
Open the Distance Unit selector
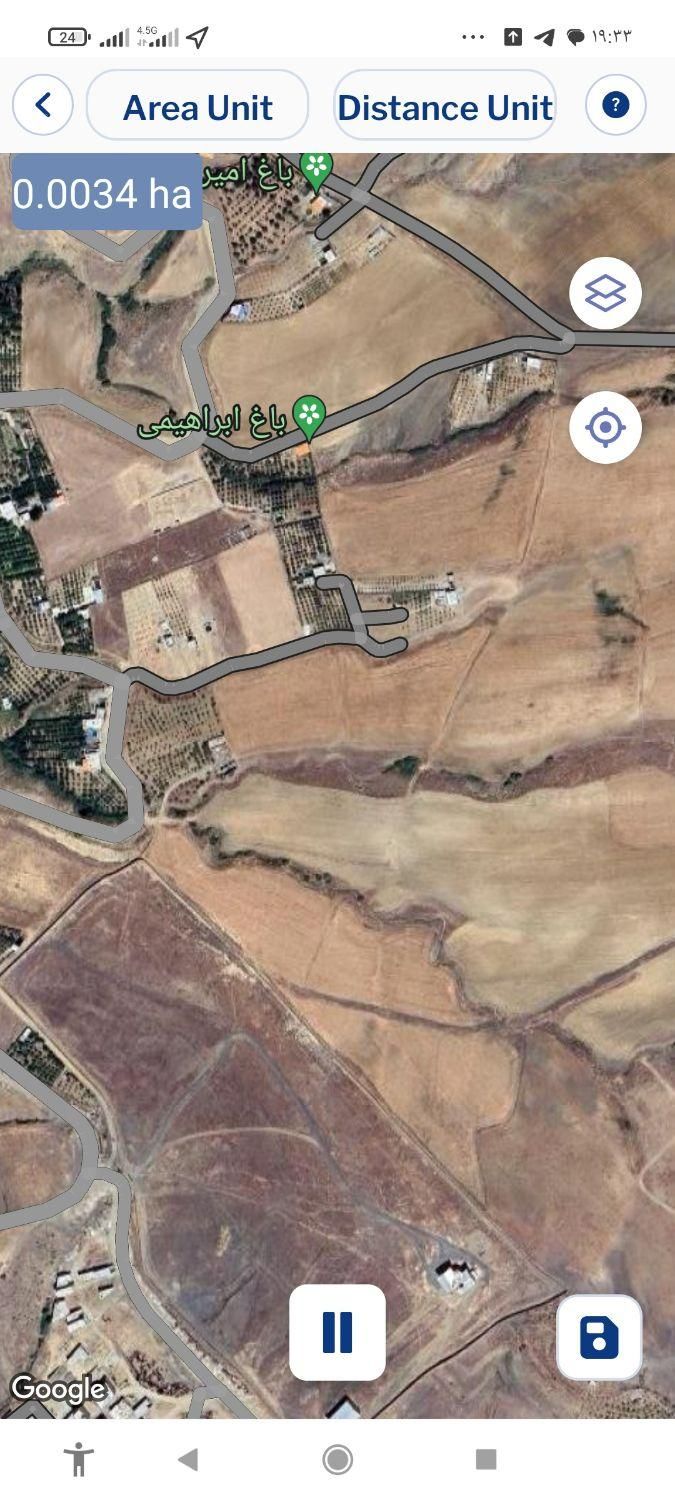[x=445, y=106]
